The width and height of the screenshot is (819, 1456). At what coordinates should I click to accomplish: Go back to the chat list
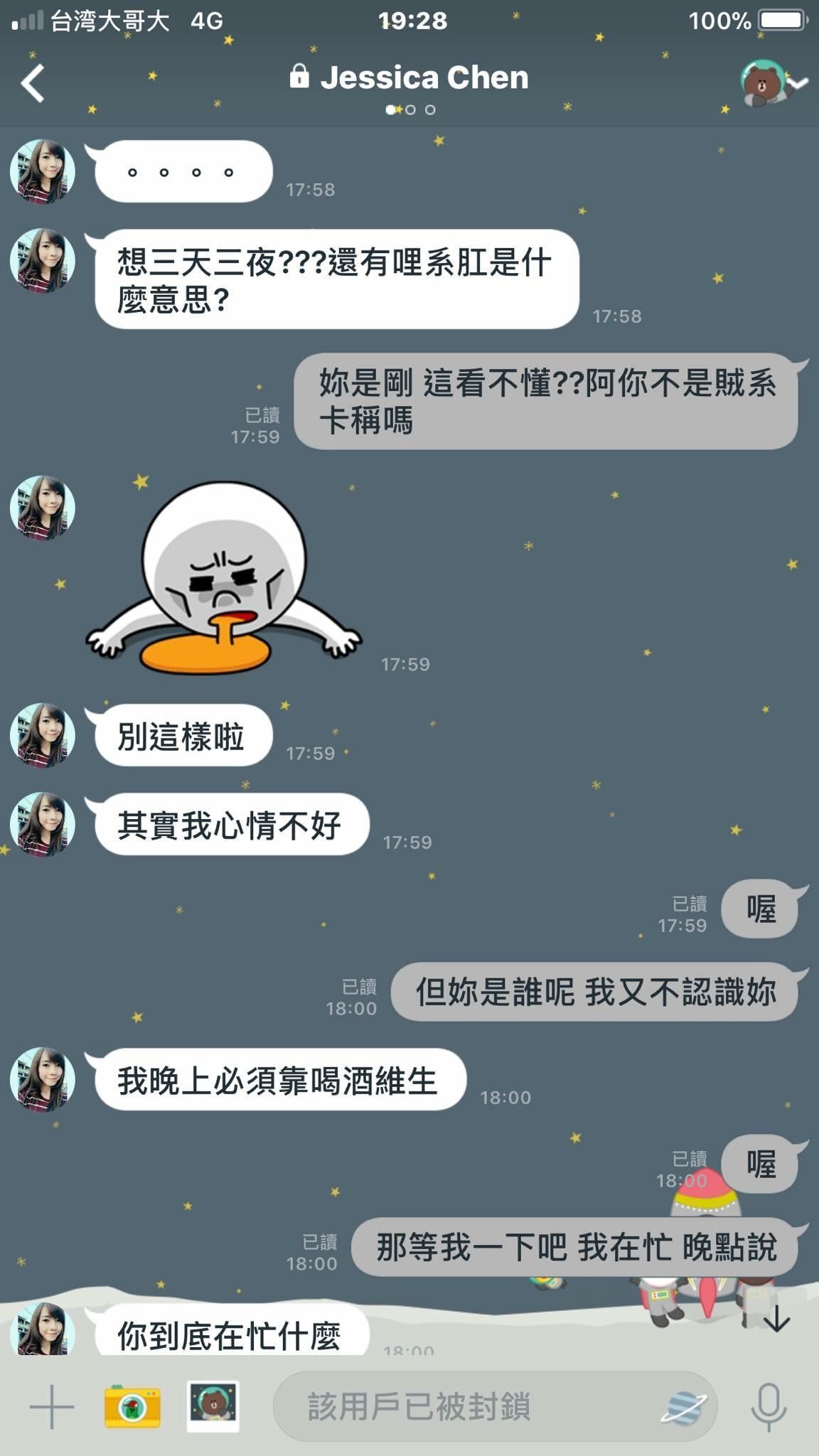click(33, 82)
